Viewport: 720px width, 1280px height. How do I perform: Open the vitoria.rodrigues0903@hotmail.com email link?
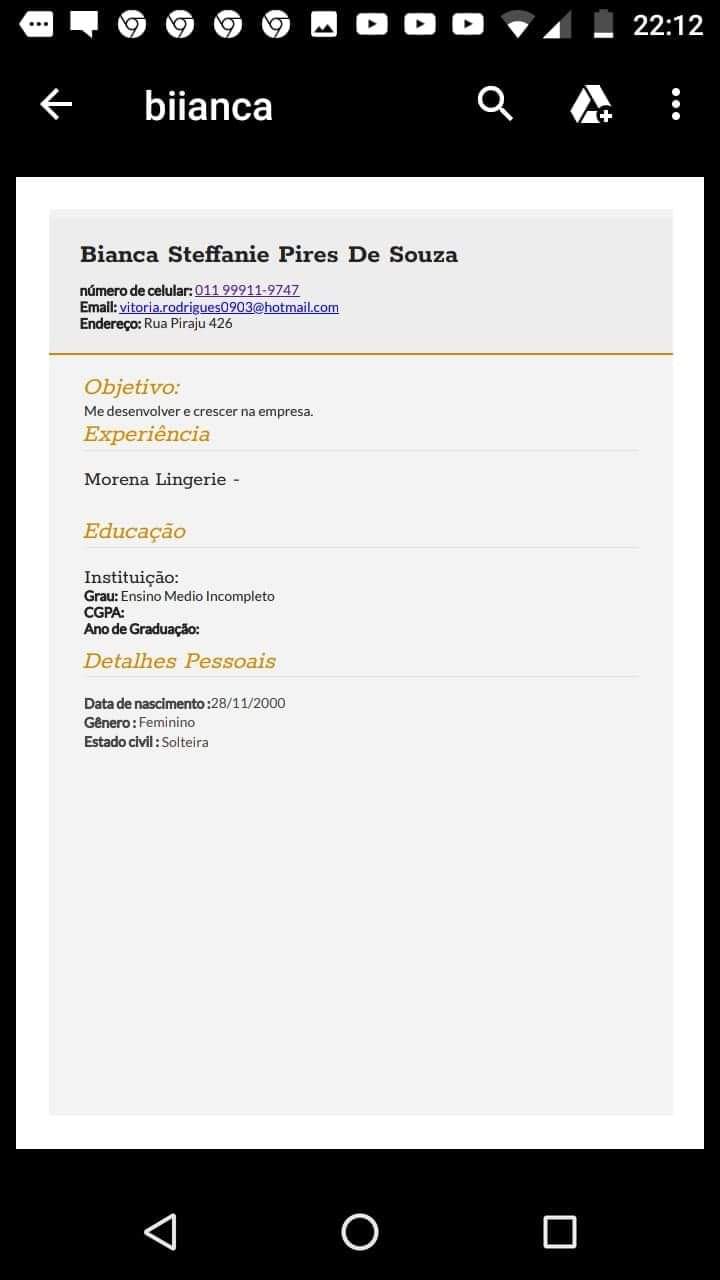(229, 307)
